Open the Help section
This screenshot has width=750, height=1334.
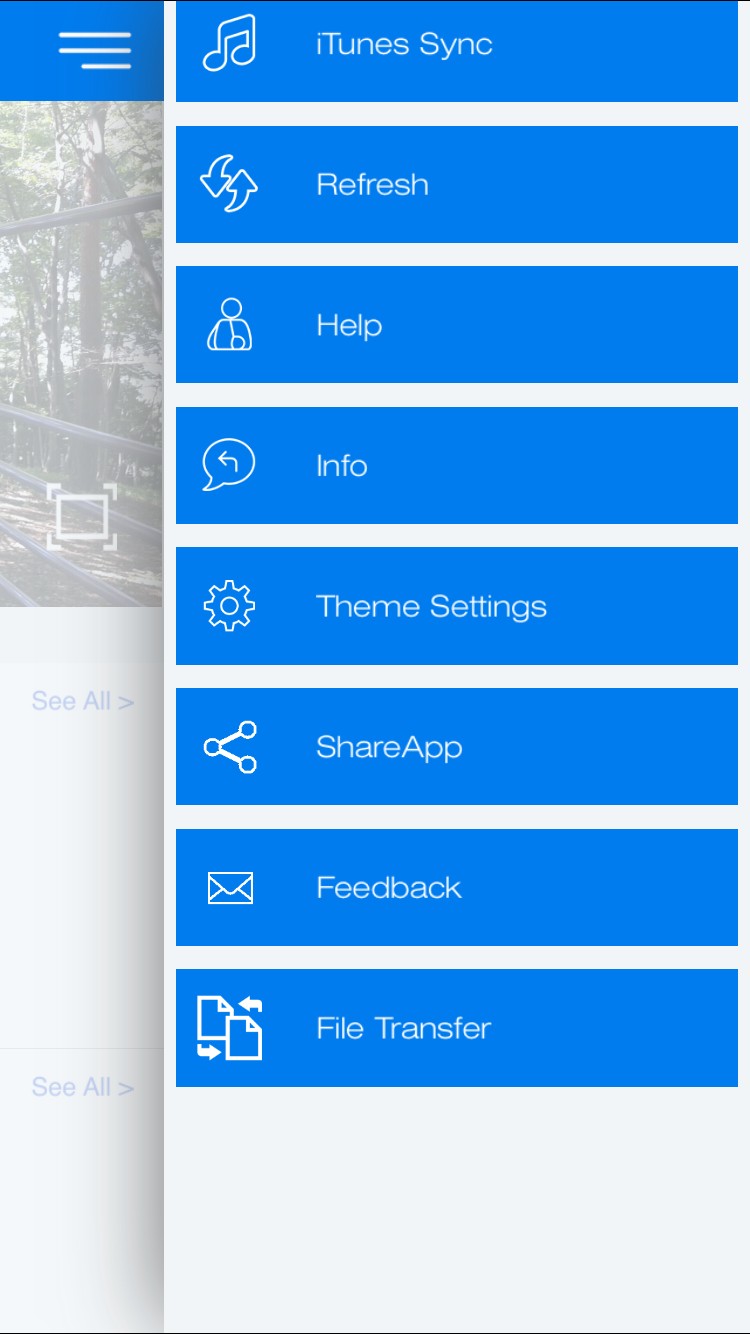(456, 325)
